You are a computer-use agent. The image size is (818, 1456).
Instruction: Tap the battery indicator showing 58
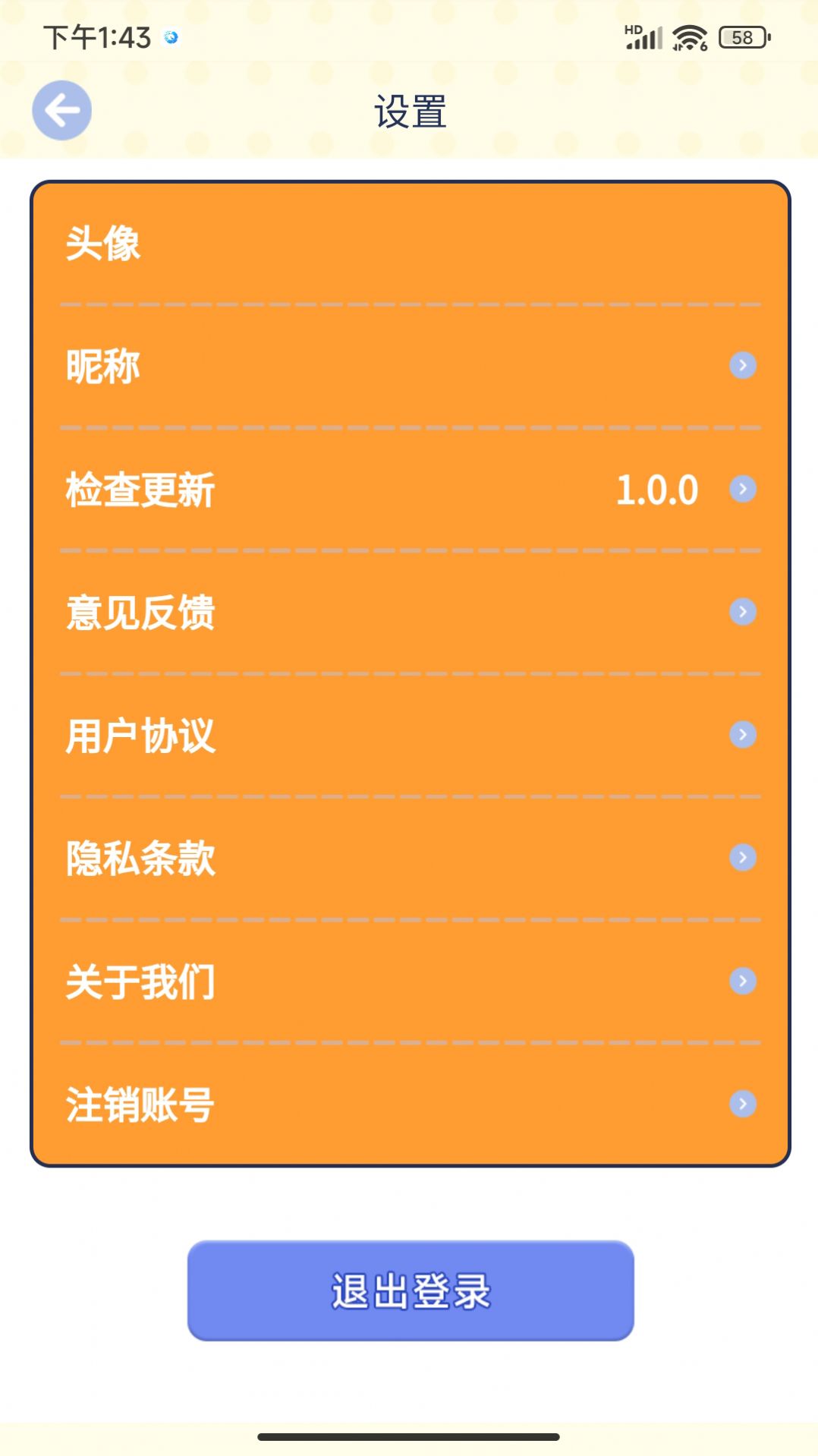pos(742,34)
